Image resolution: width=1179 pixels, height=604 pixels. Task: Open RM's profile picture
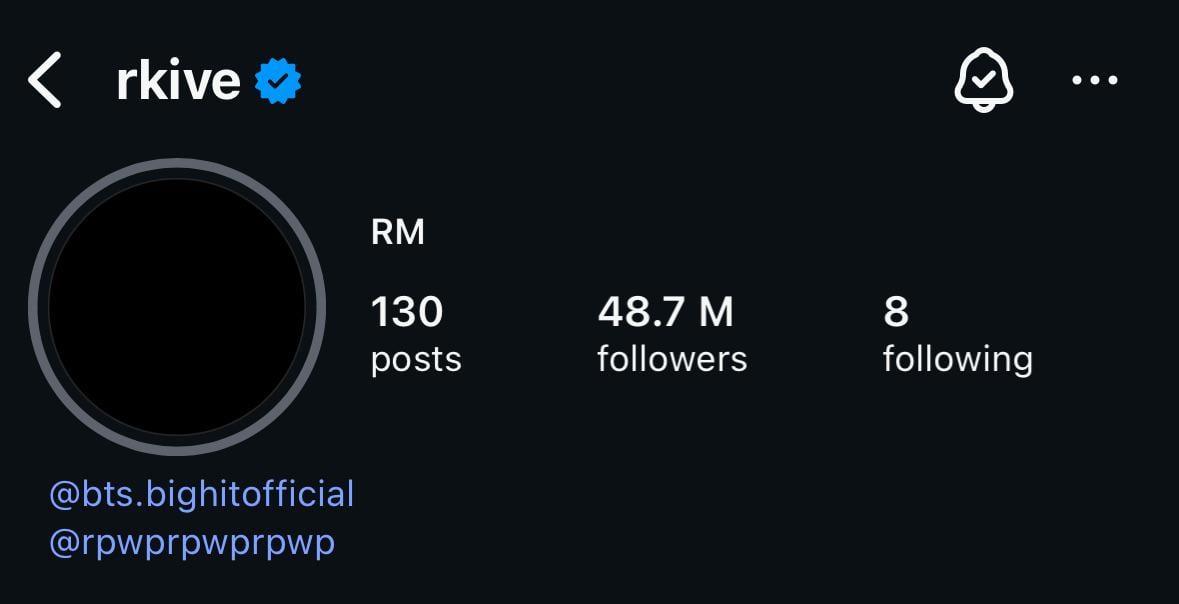click(177, 307)
